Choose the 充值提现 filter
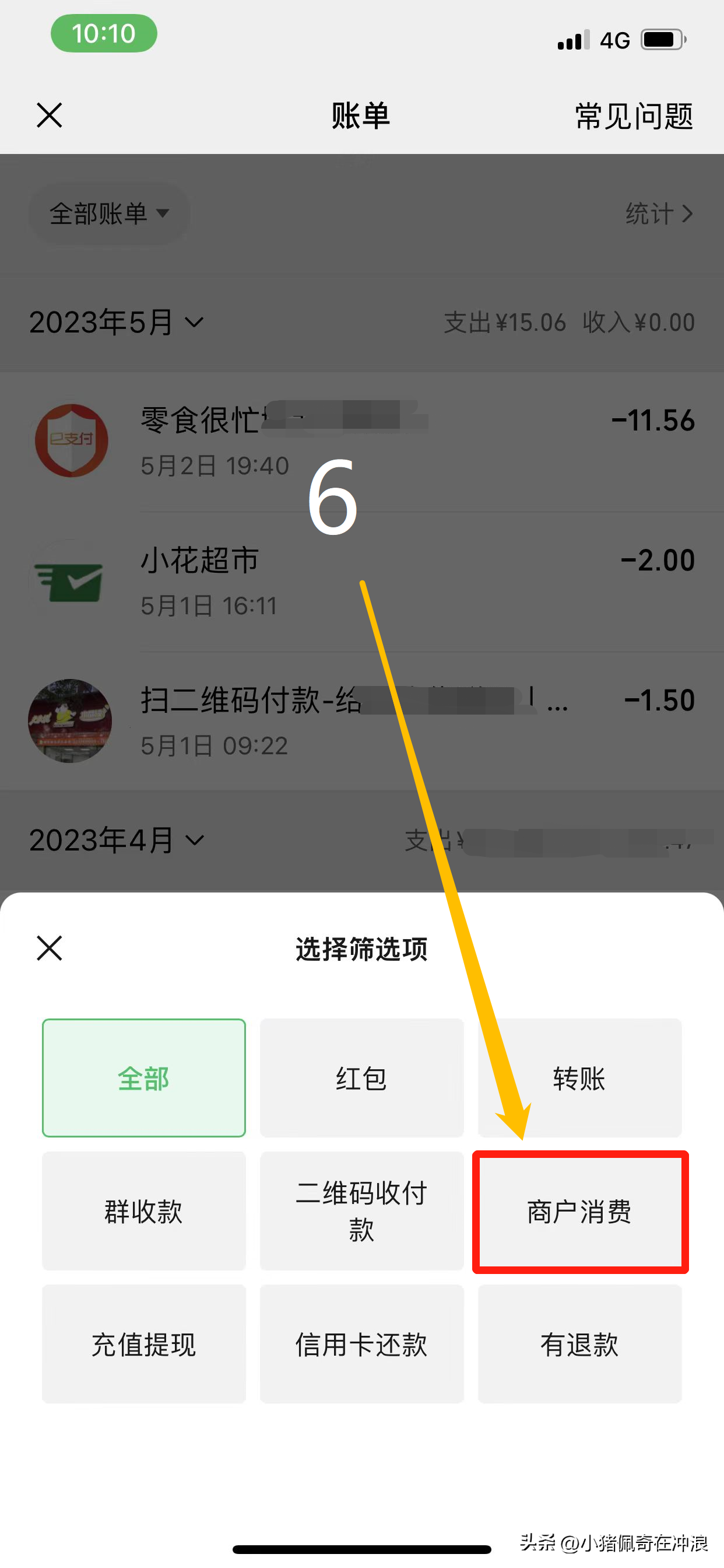The image size is (724, 1568). (143, 1343)
